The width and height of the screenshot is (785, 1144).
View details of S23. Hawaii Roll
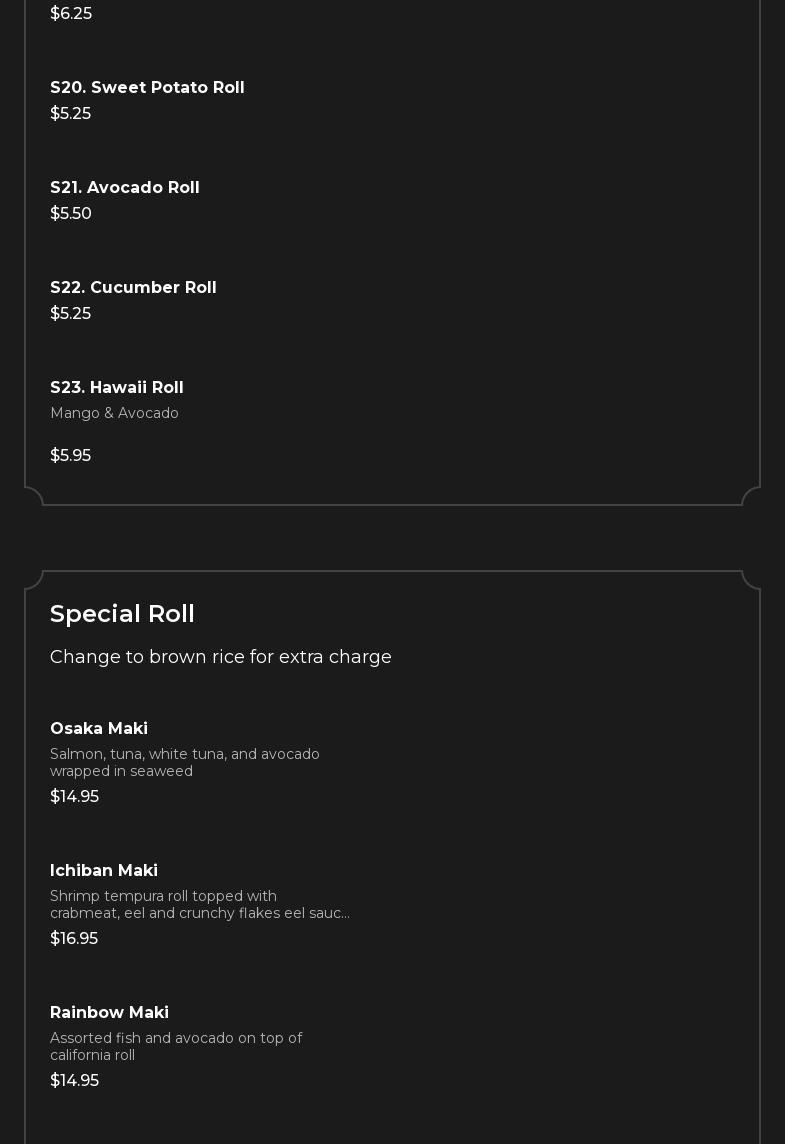[117, 388]
